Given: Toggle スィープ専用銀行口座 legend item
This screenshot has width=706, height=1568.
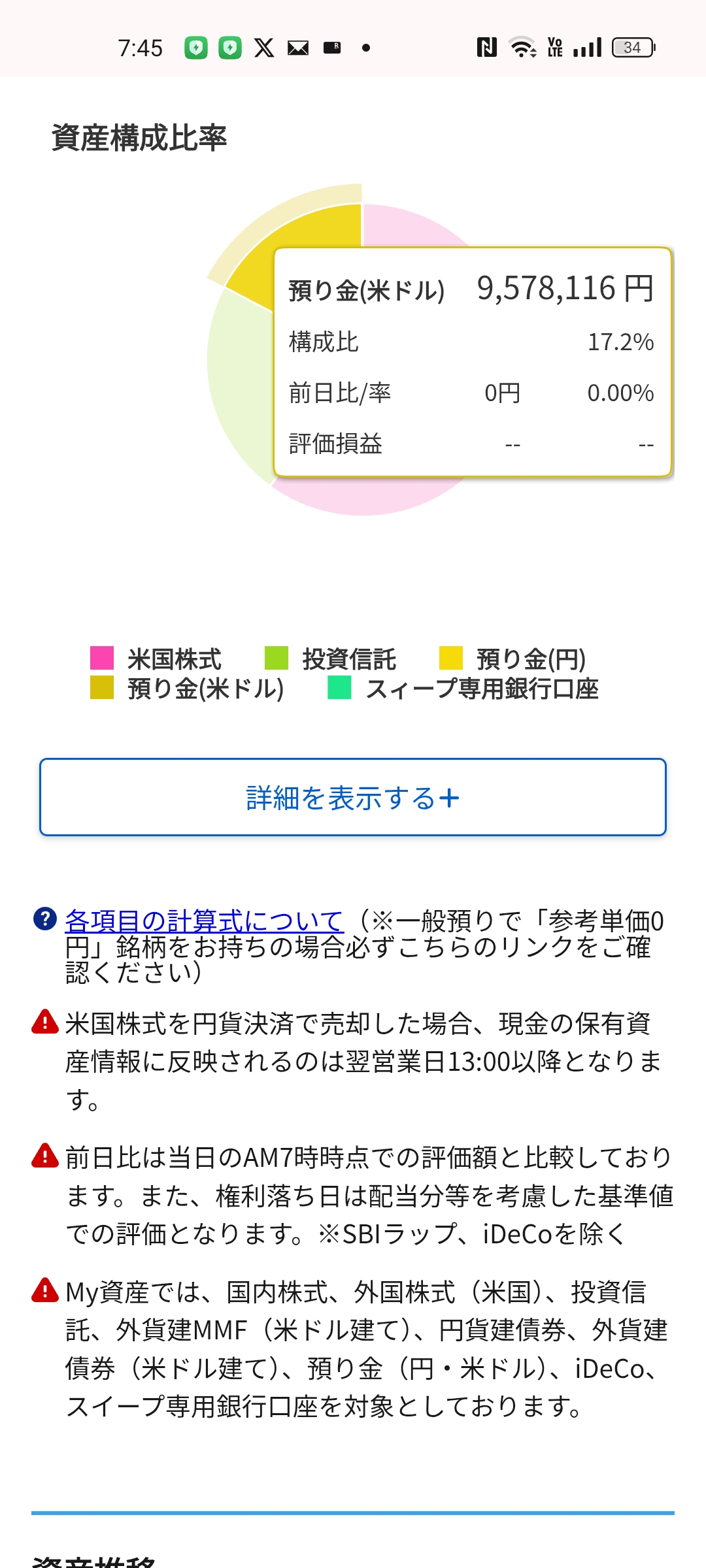Looking at the screenshot, I should 463,688.
